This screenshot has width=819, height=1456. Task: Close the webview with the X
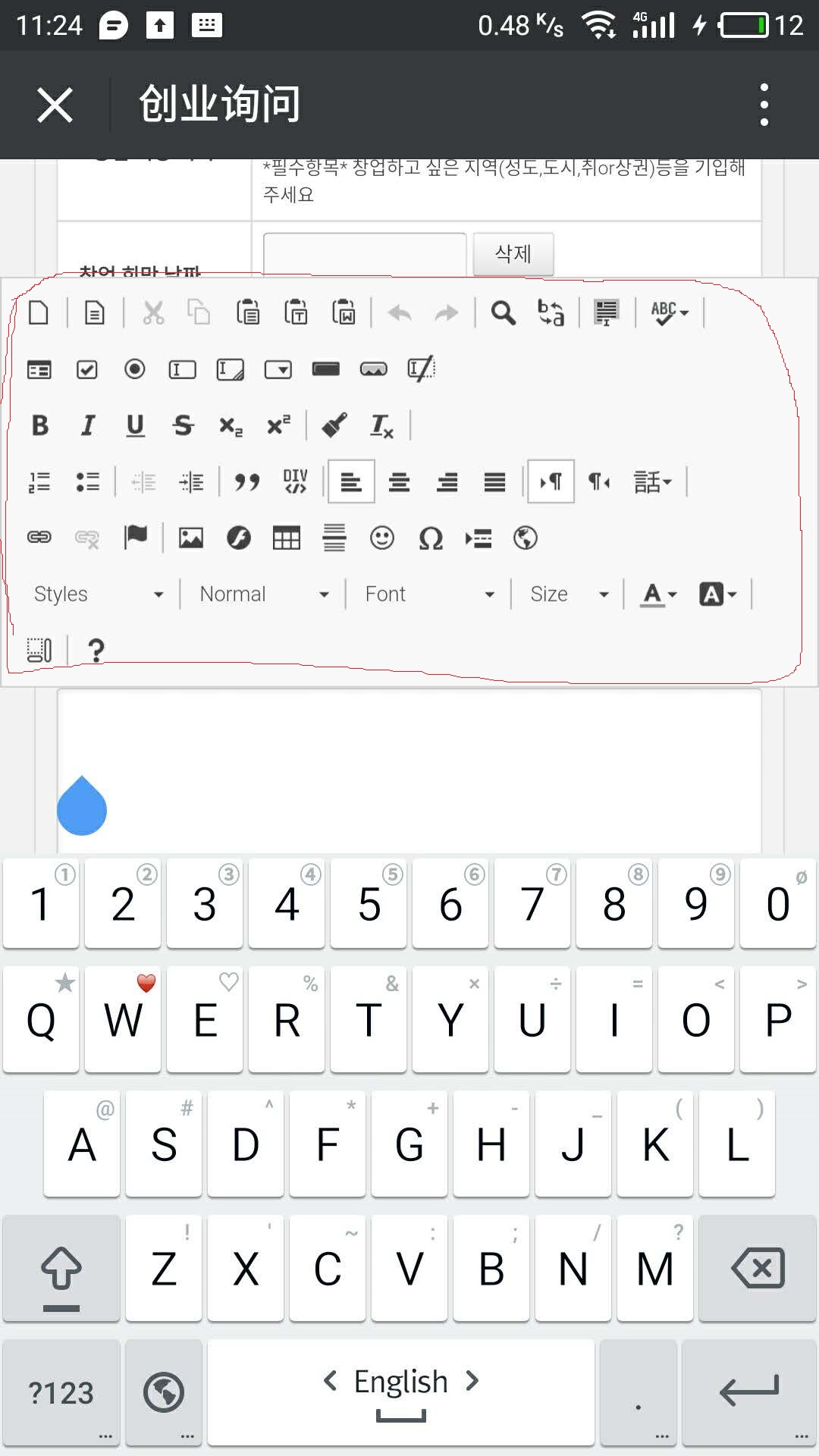click(55, 105)
